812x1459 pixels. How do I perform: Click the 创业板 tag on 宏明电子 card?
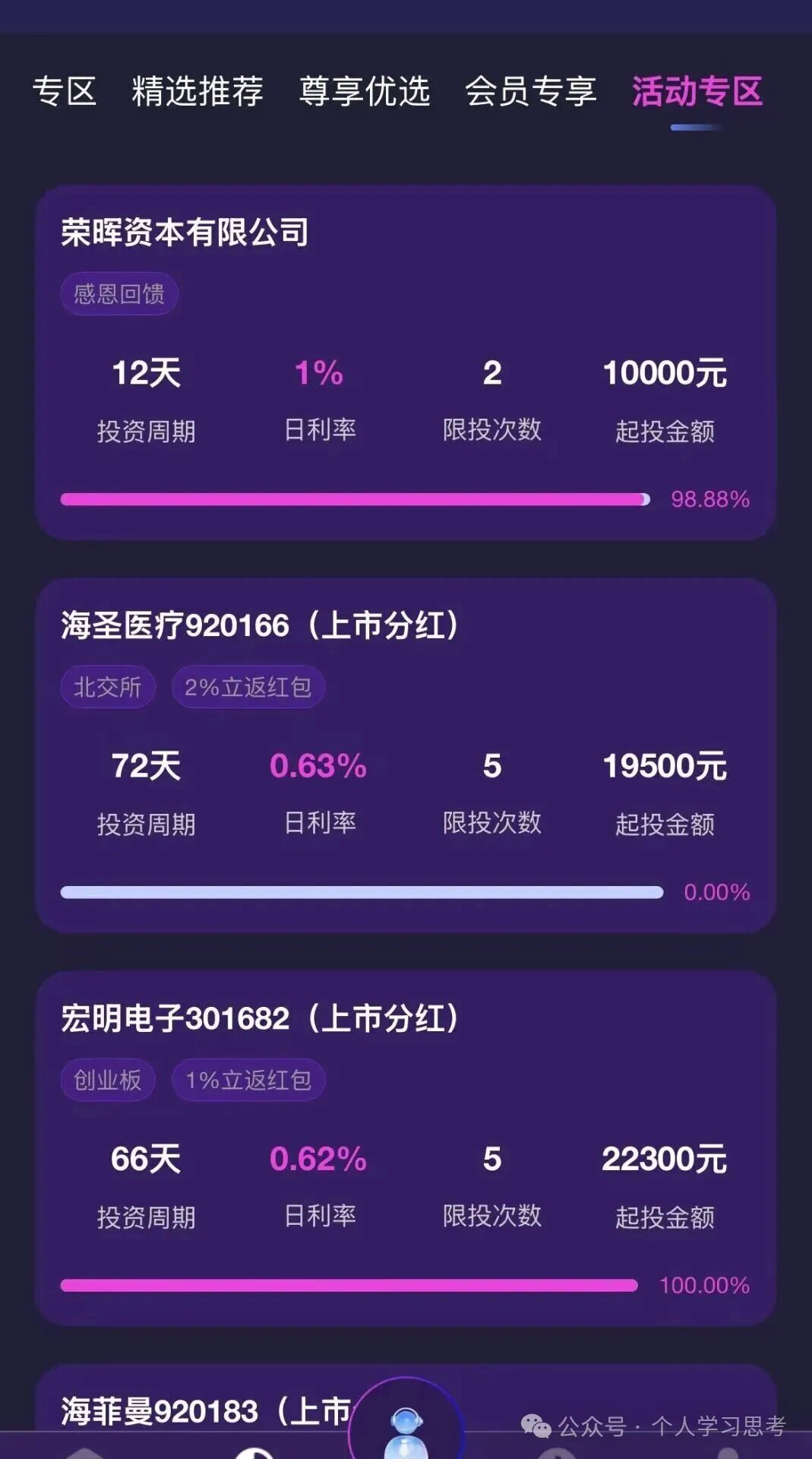[x=107, y=1080]
